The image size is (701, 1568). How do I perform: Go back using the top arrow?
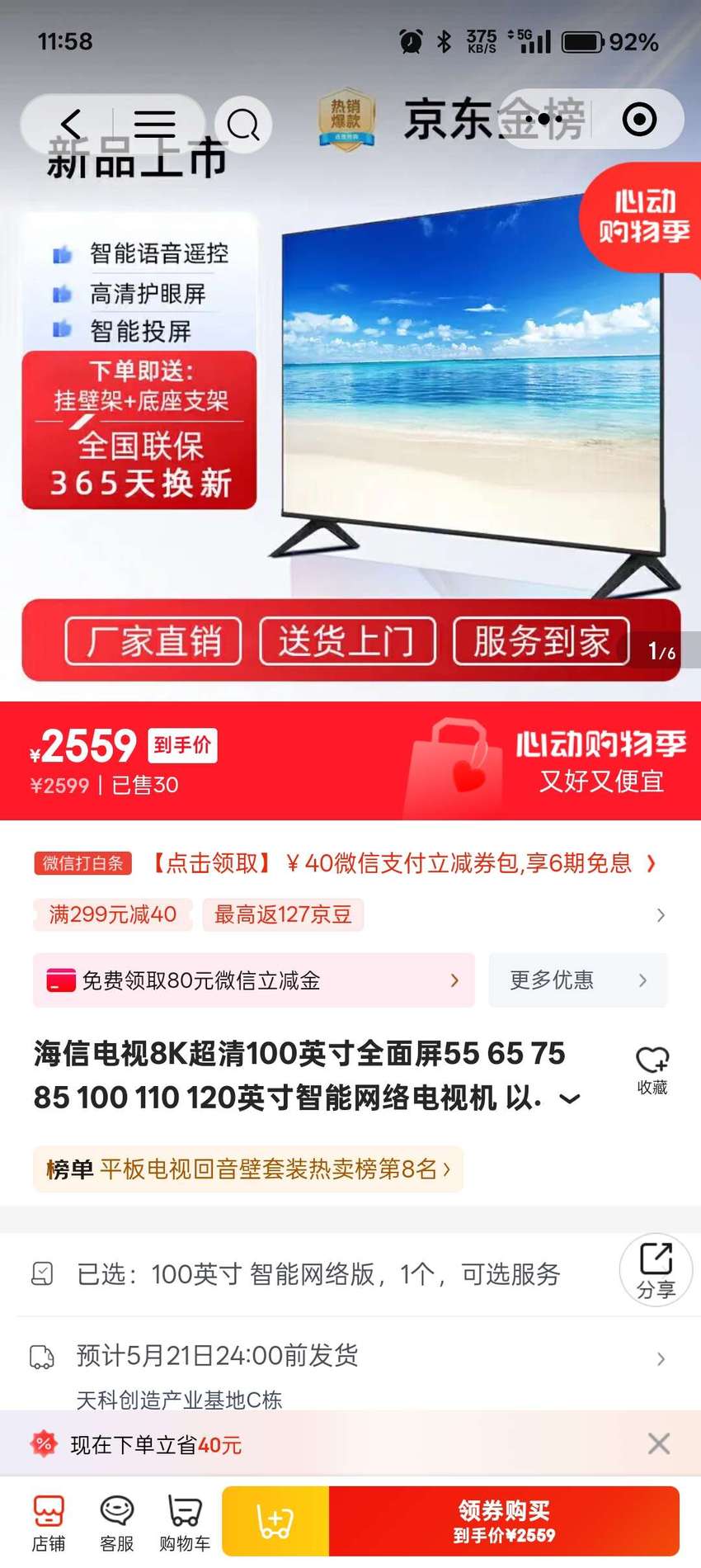(x=72, y=125)
